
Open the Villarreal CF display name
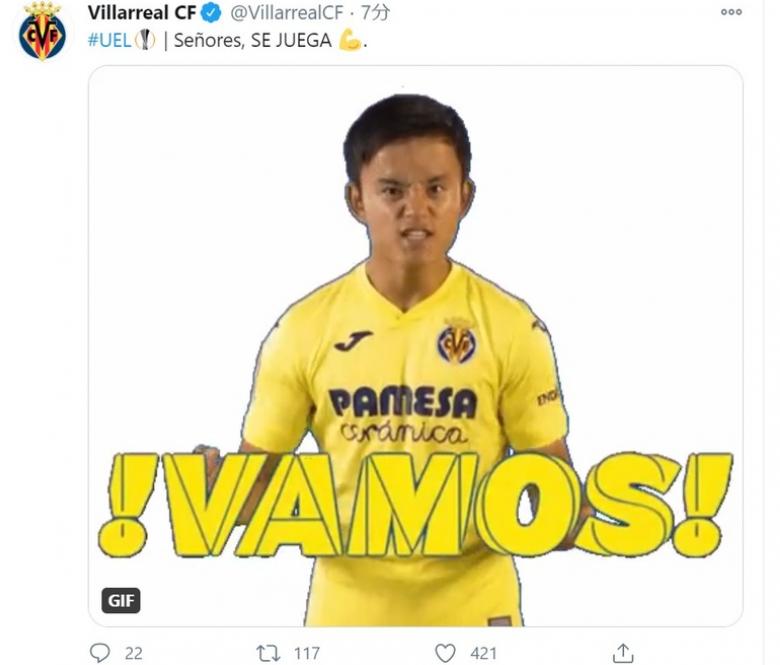[142, 13]
